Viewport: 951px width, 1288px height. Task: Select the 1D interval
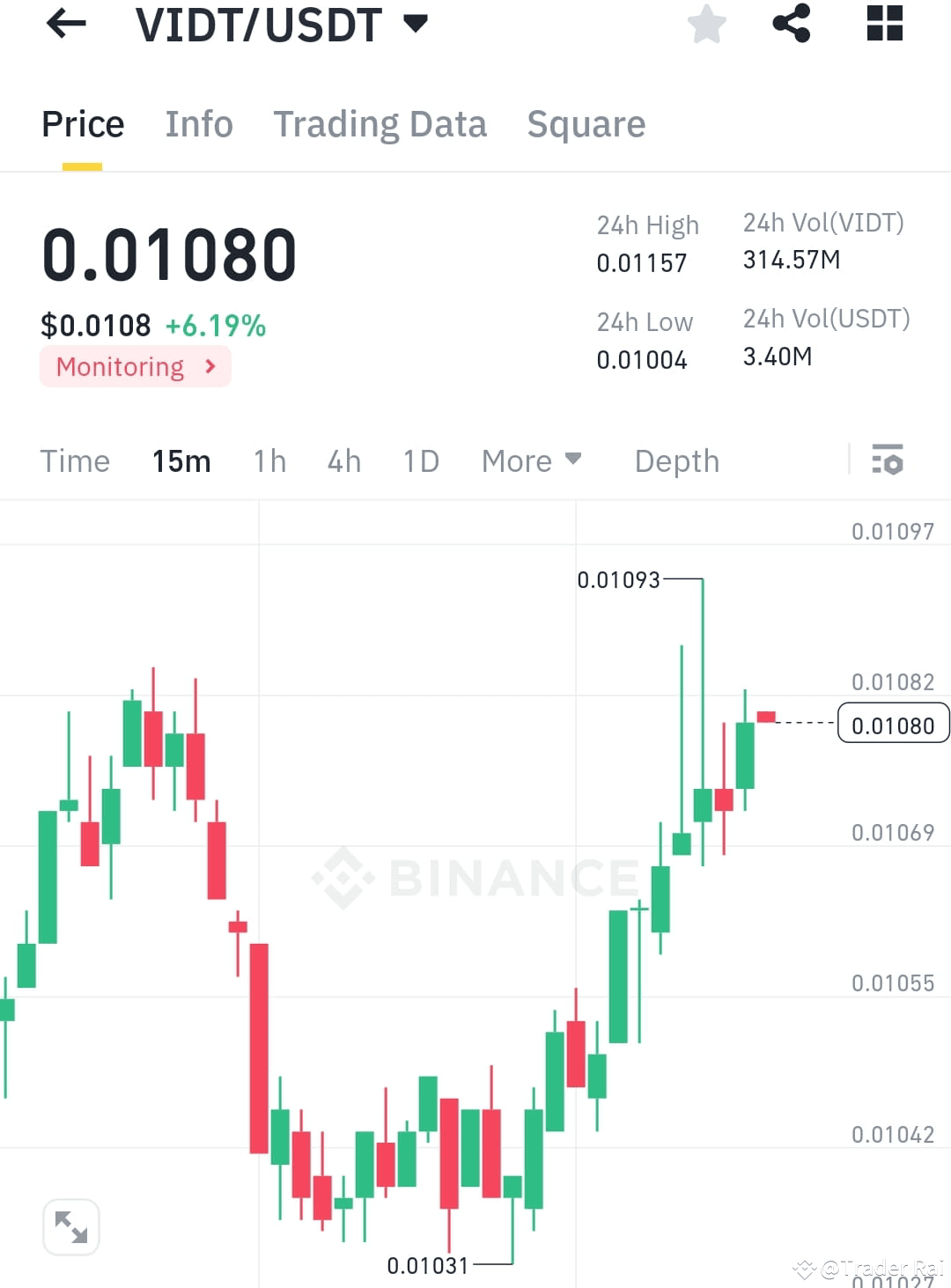[x=420, y=460]
